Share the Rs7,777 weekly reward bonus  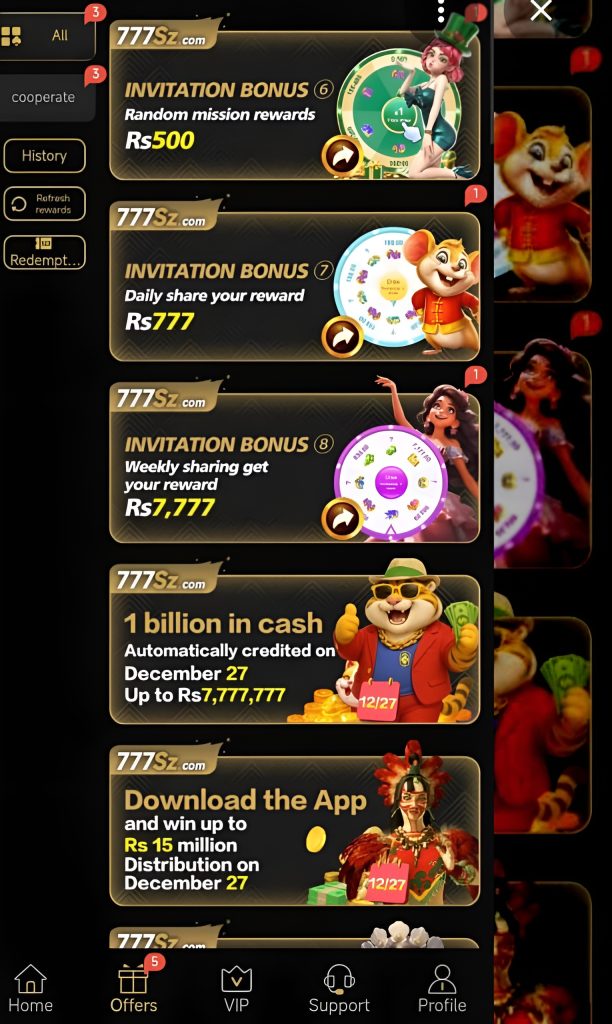[x=342, y=518]
